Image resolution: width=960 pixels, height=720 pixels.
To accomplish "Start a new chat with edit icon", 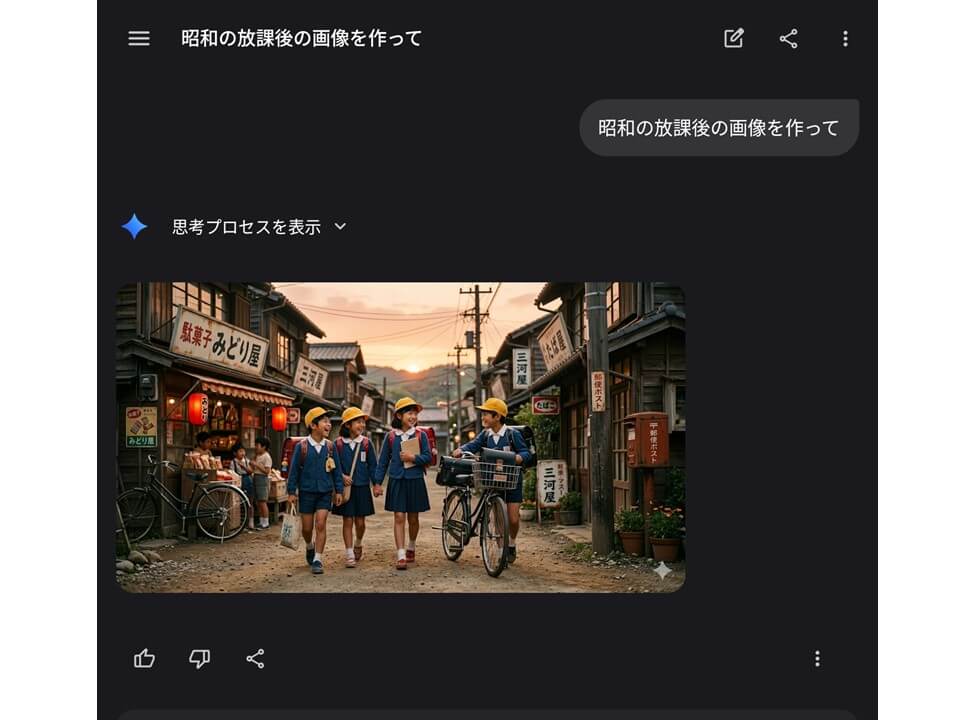I will 734,39.
